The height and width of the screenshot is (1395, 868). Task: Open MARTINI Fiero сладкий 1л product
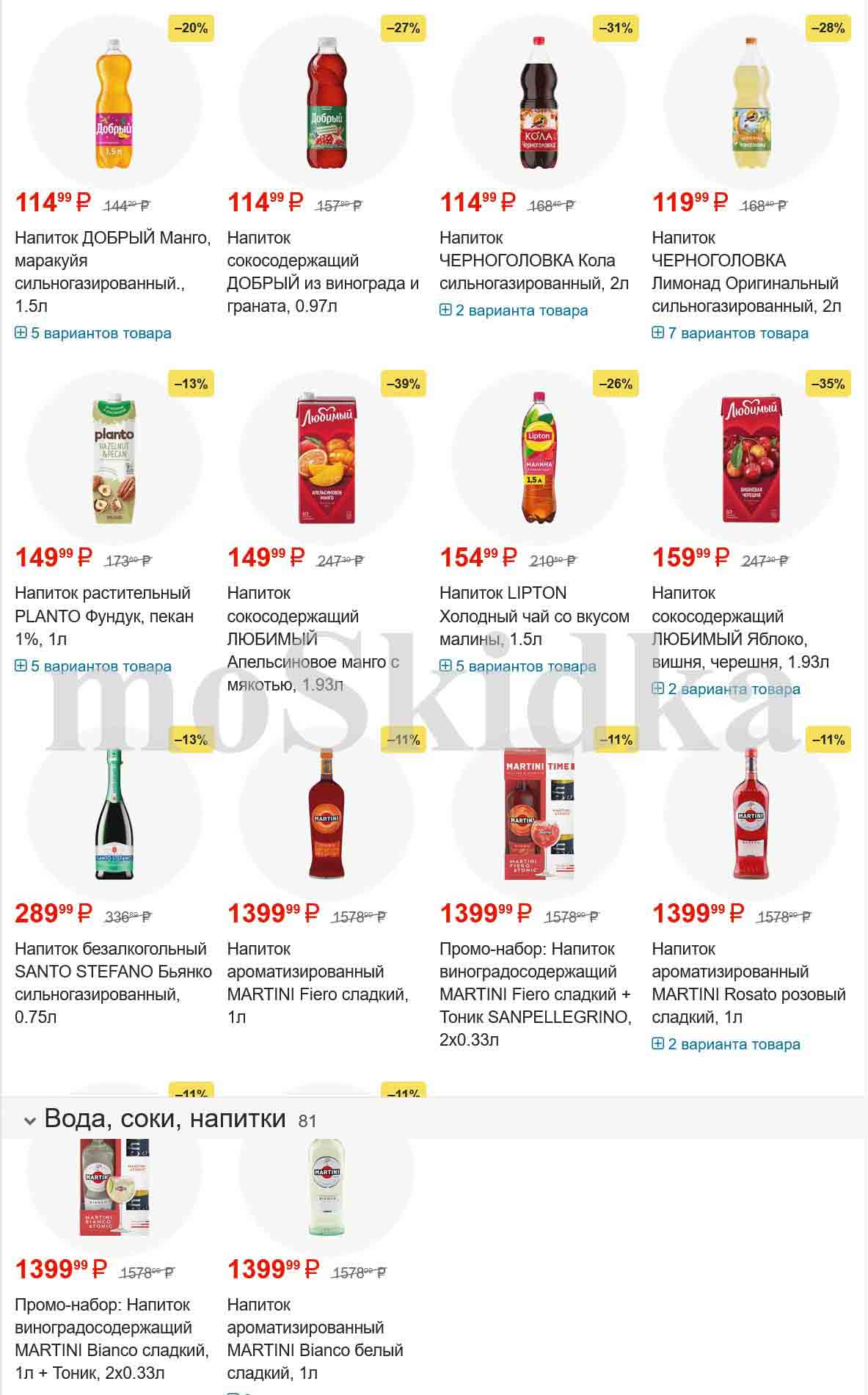[317, 983]
